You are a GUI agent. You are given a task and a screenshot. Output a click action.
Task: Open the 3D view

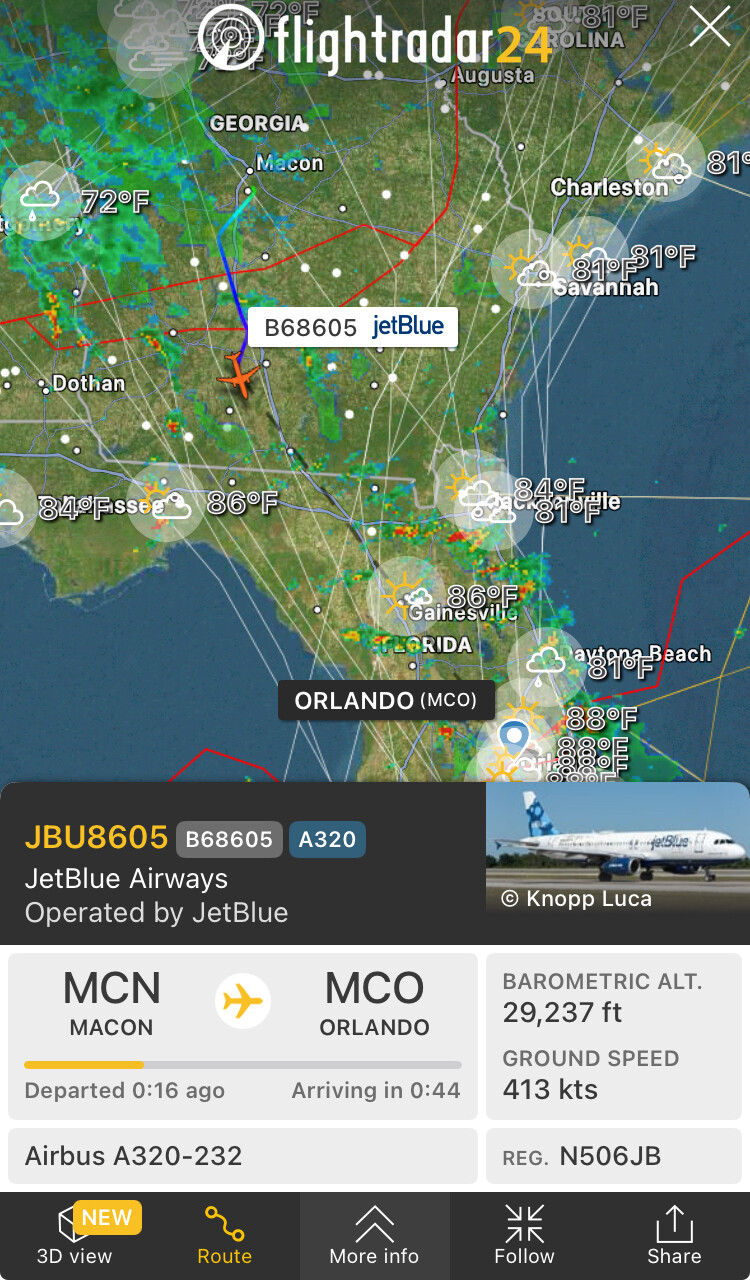pos(75,1236)
